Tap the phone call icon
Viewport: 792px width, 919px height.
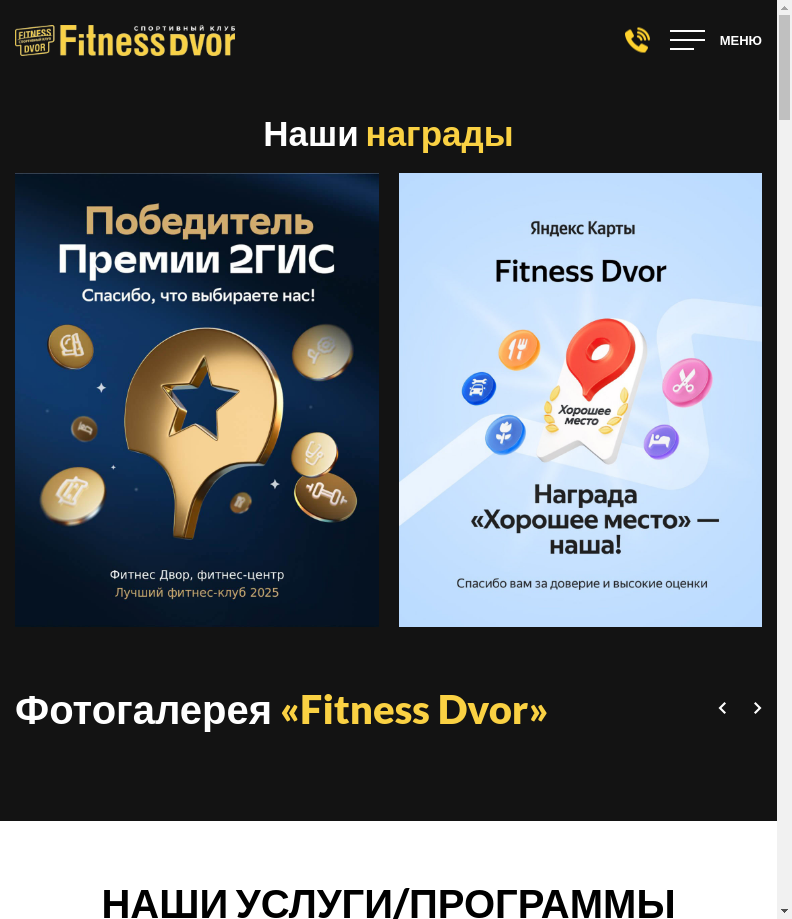[x=637, y=40]
